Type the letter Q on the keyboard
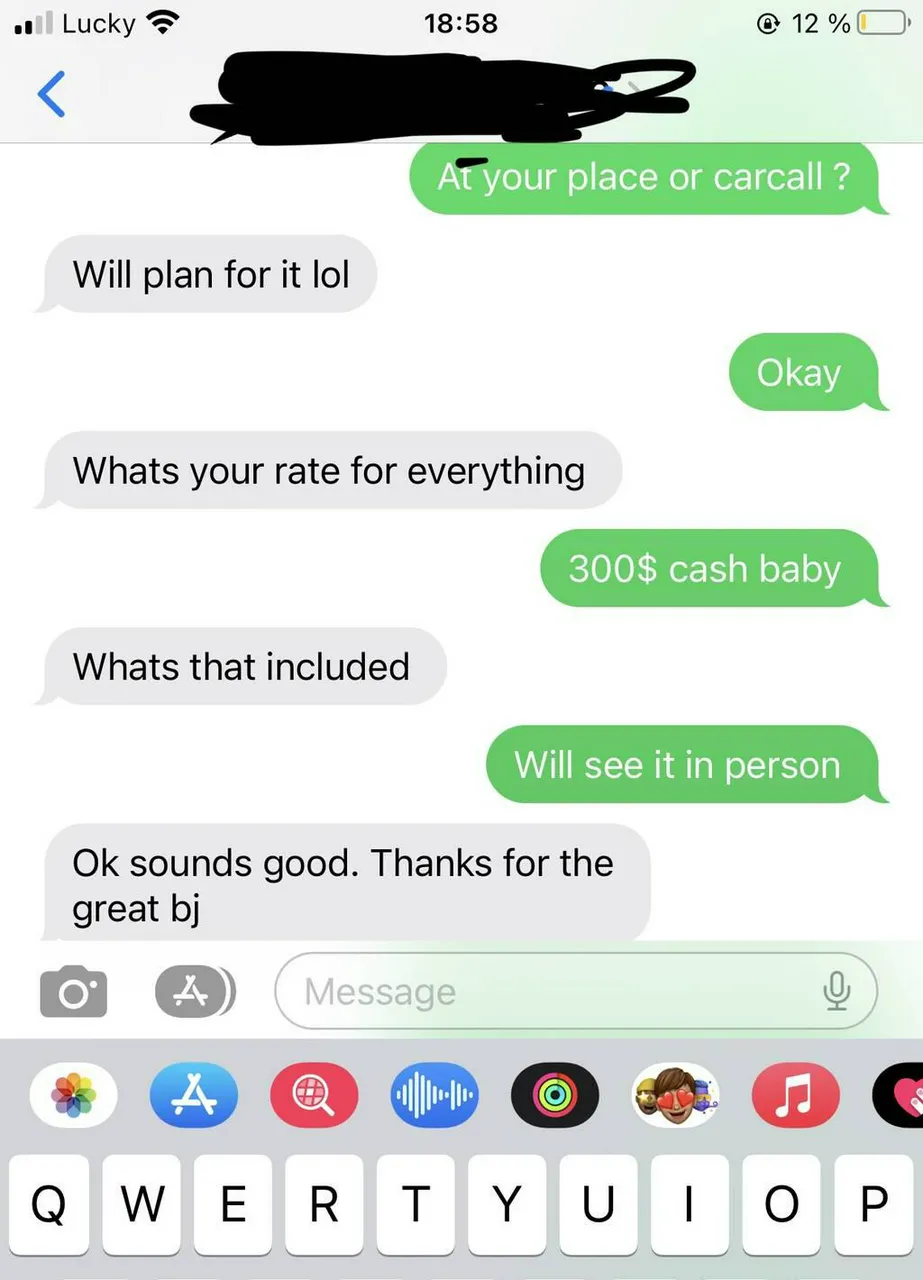The height and width of the screenshot is (1280, 923). pyautogui.click(x=46, y=1206)
